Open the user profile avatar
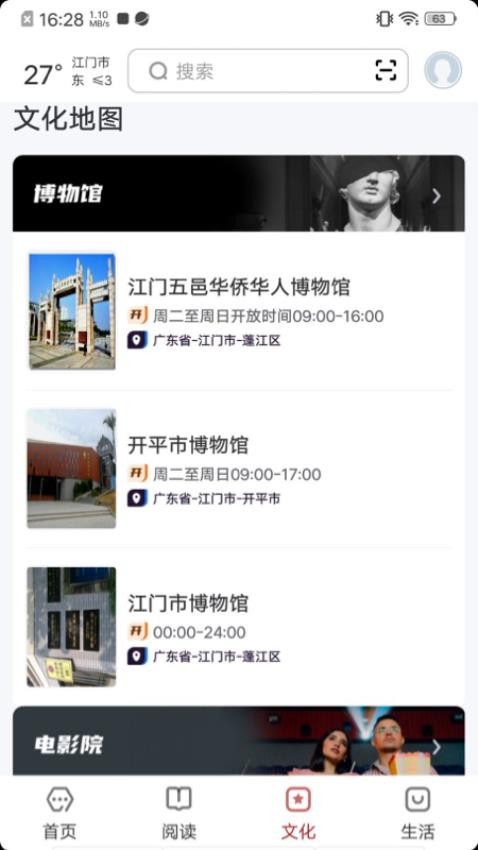Image resolution: width=478 pixels, height=850 pixels. coord(443,70)
